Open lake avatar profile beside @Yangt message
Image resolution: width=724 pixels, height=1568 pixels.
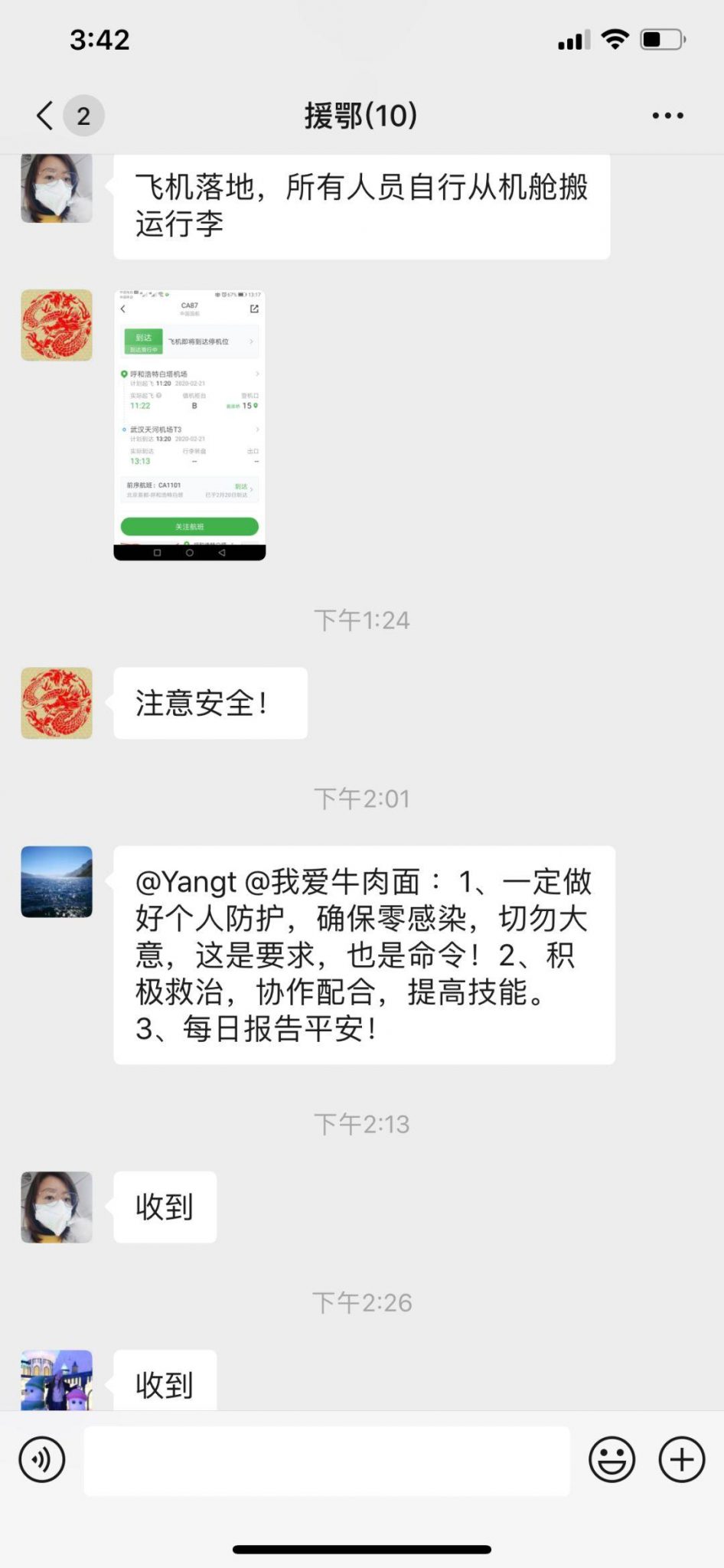[57, 882]
